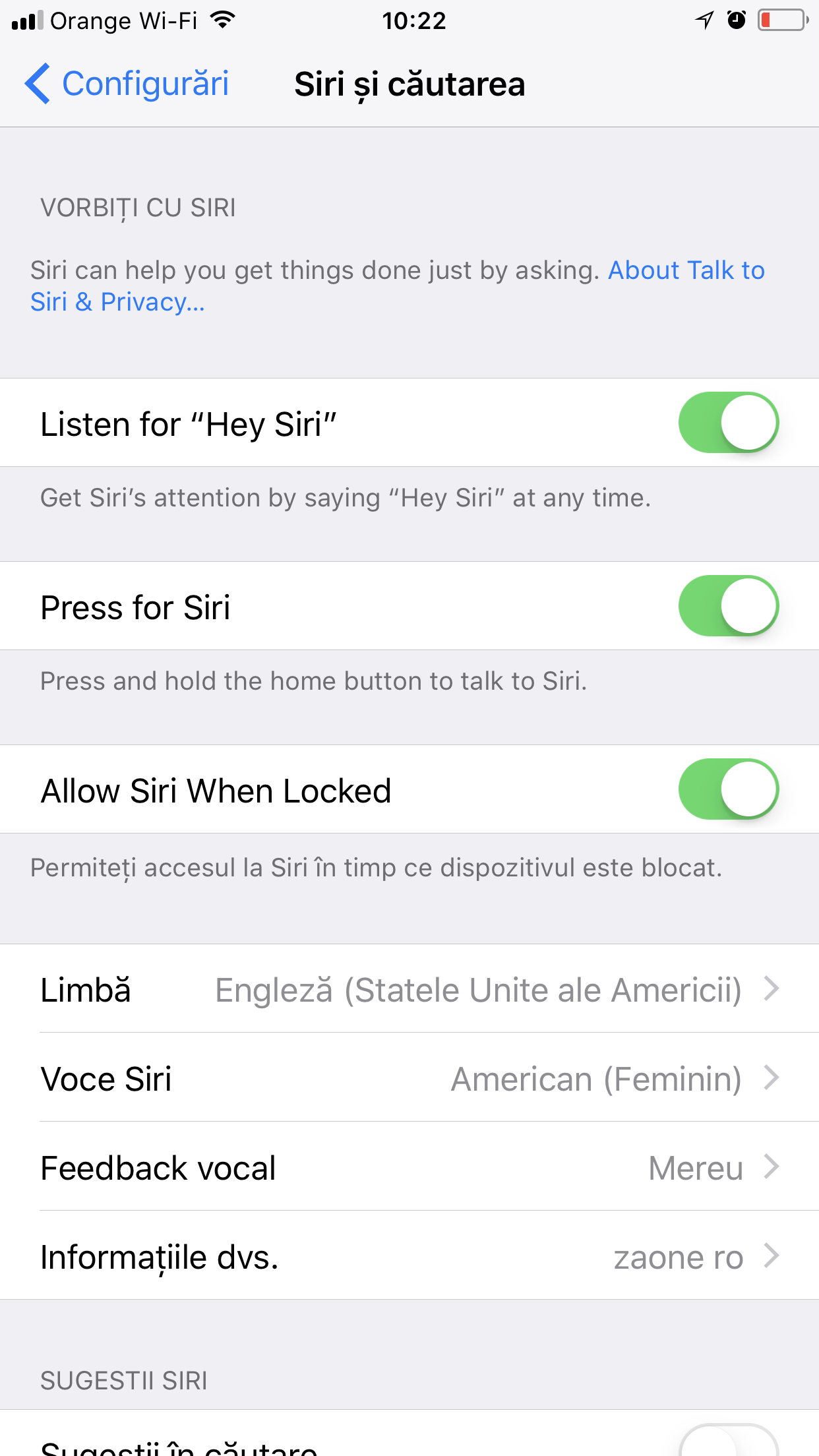Go back to Configurări
The height and width of the screenshot is (1456, 819).
click(127, 84)
